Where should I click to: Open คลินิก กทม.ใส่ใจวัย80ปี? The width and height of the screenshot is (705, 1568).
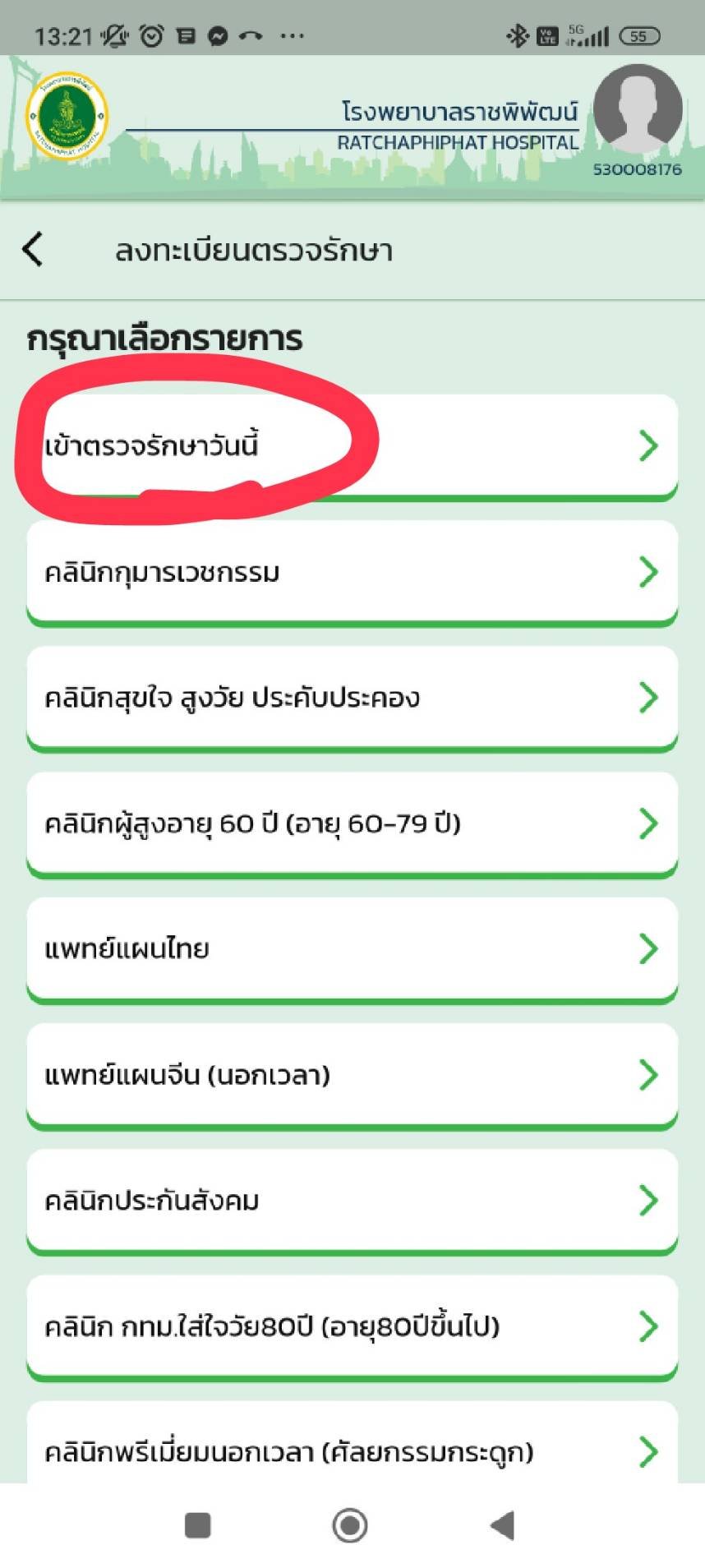coord(352,1326)
